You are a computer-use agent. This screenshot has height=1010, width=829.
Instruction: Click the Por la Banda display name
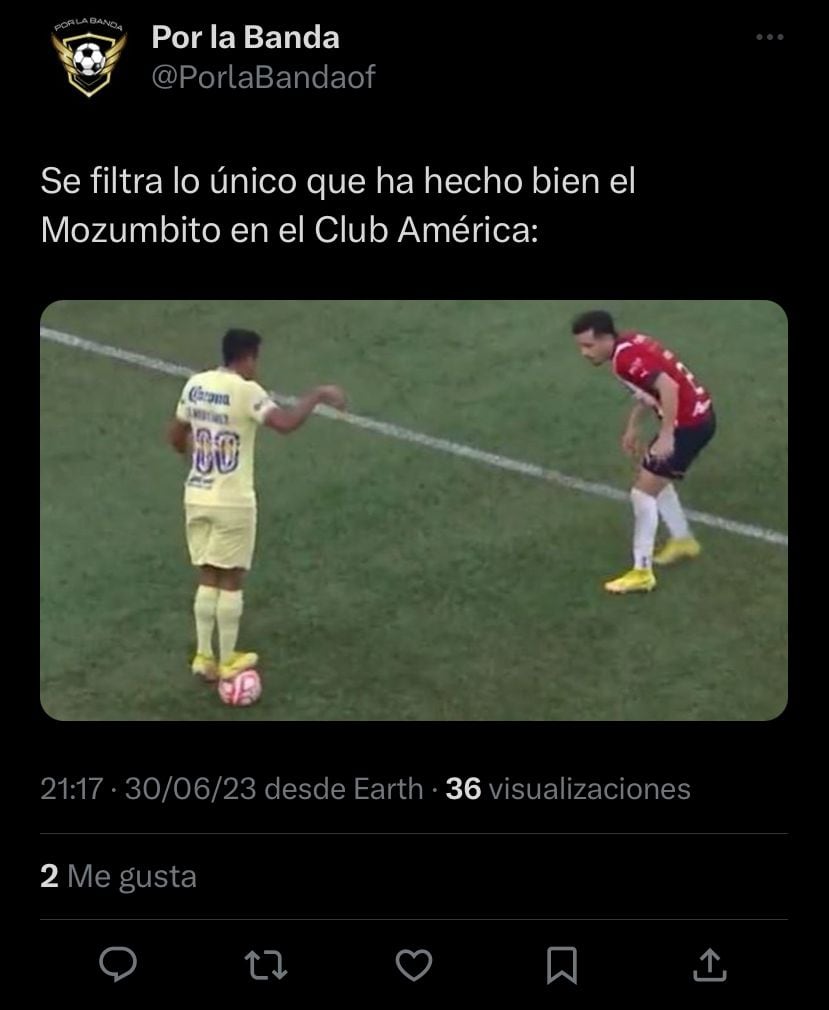pos(244,37)
